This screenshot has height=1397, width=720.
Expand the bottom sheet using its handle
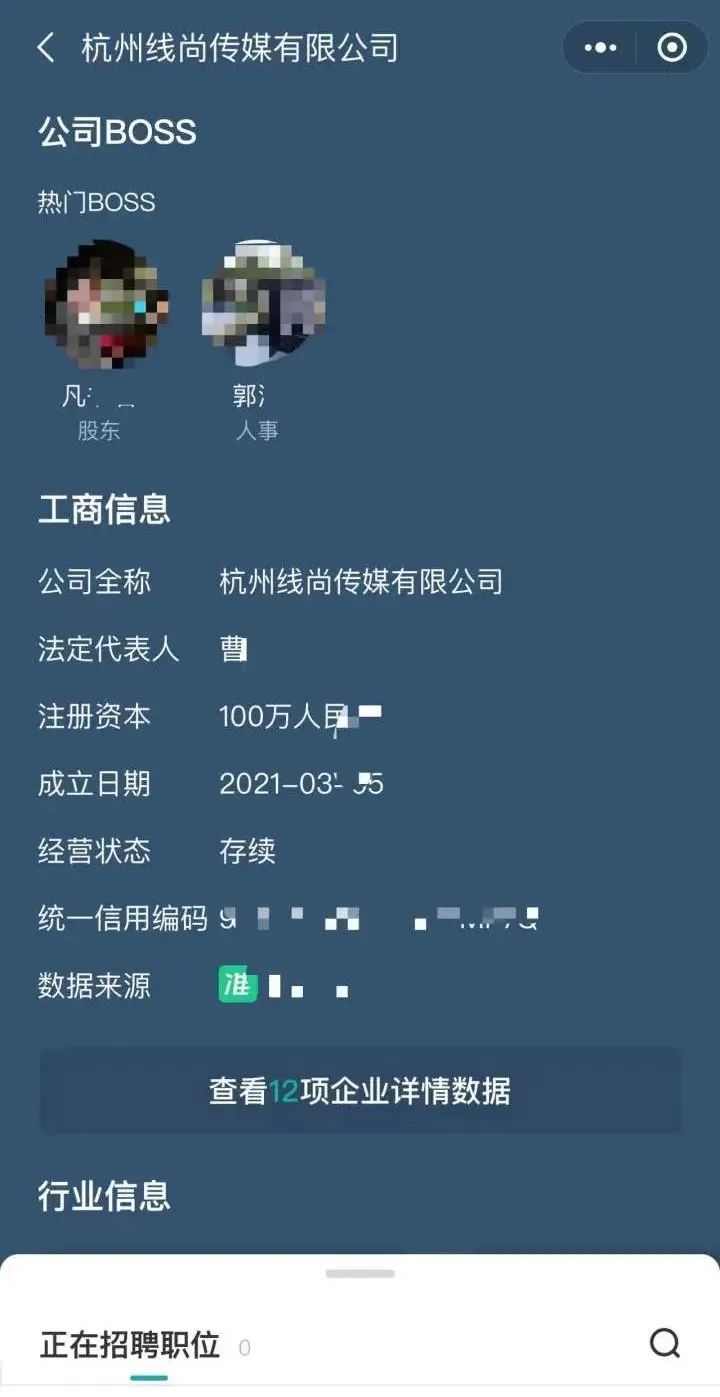pyautogui.click(x=360, y=1274)
